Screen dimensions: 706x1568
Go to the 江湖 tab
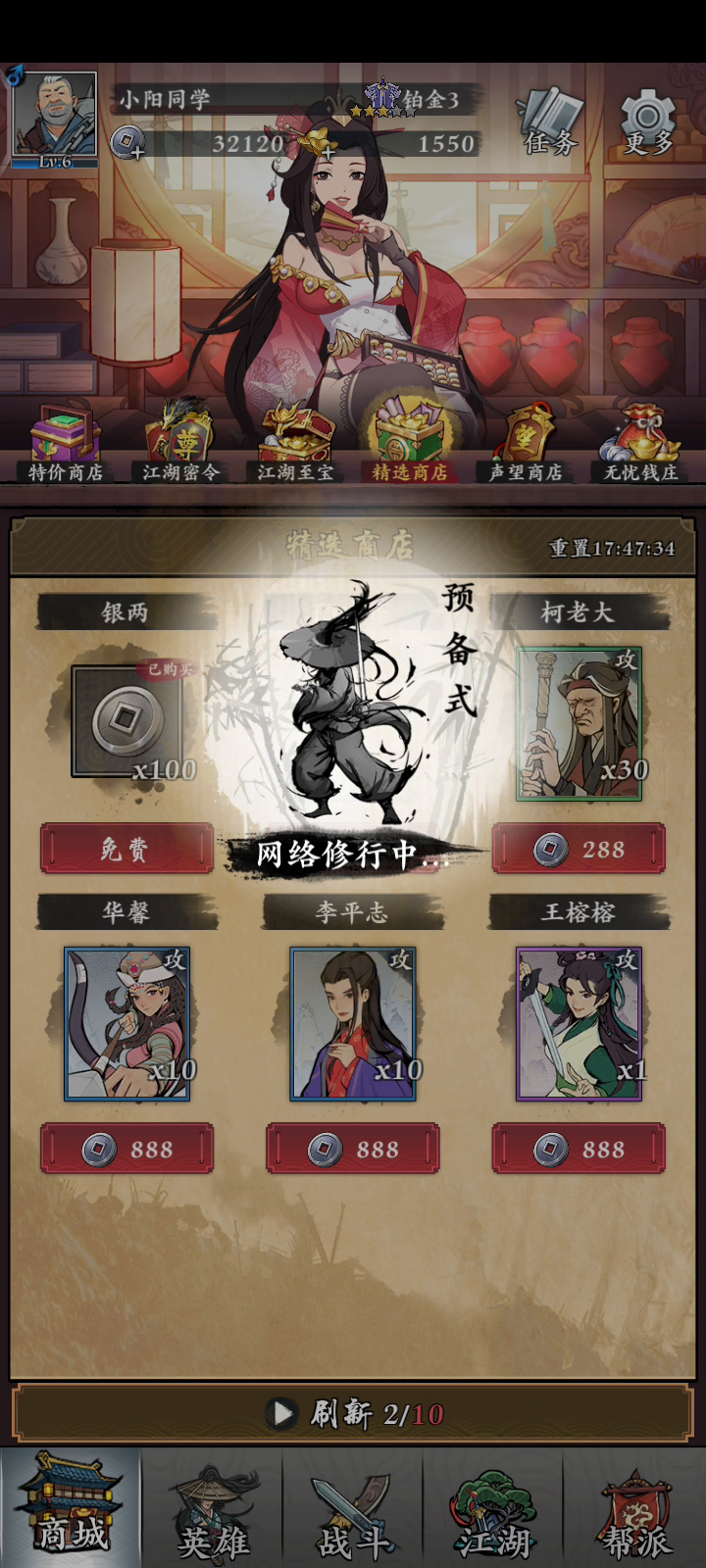tap(493, 1509)
